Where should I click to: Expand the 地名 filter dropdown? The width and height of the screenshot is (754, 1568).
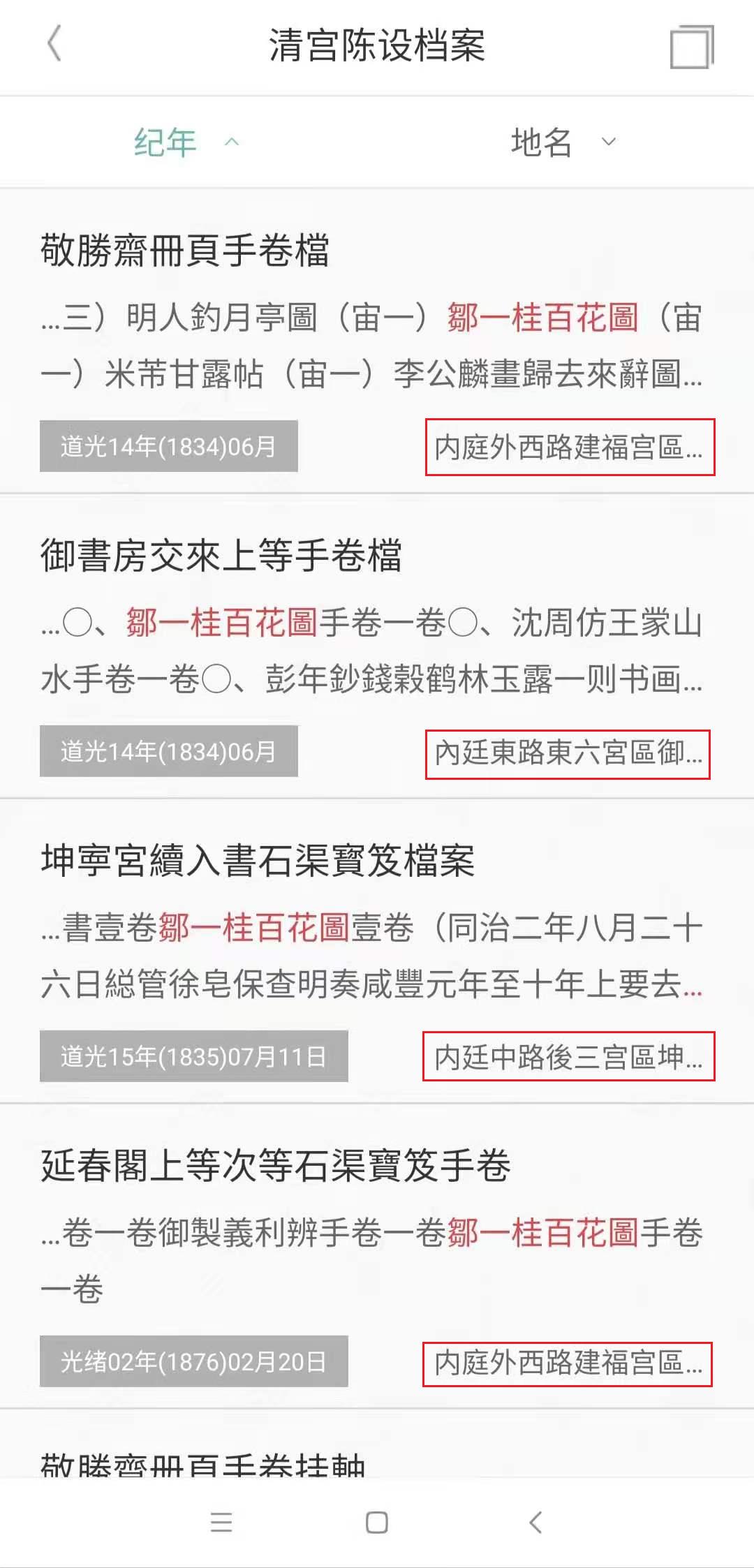(563, 142)
